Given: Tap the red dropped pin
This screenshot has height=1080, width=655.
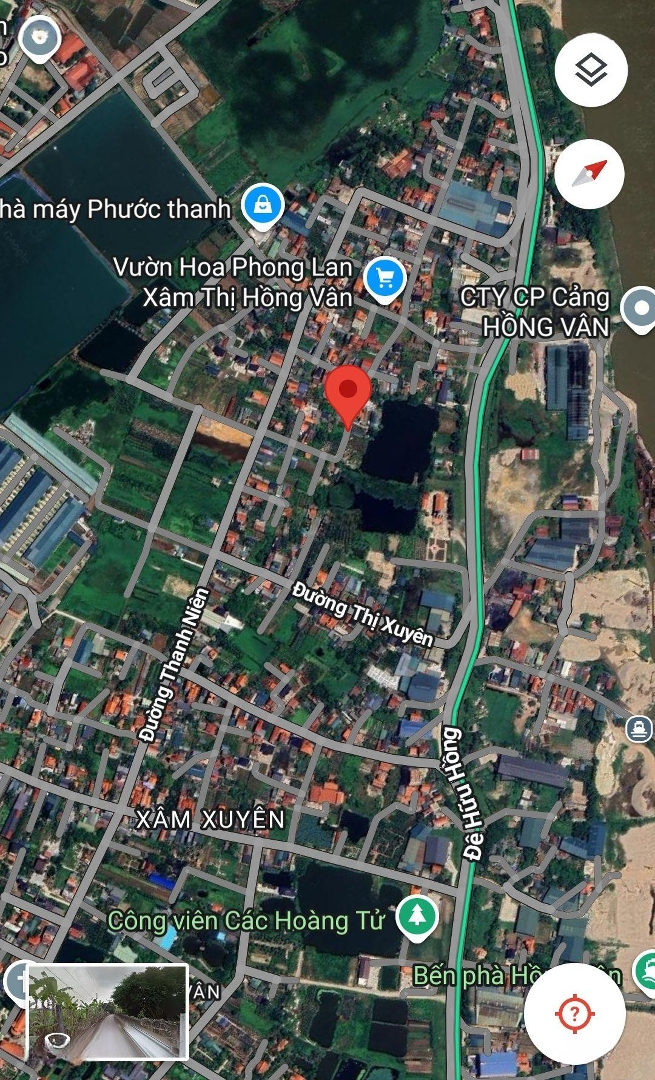Looking at the screenshot, I should tap(349, 394).
